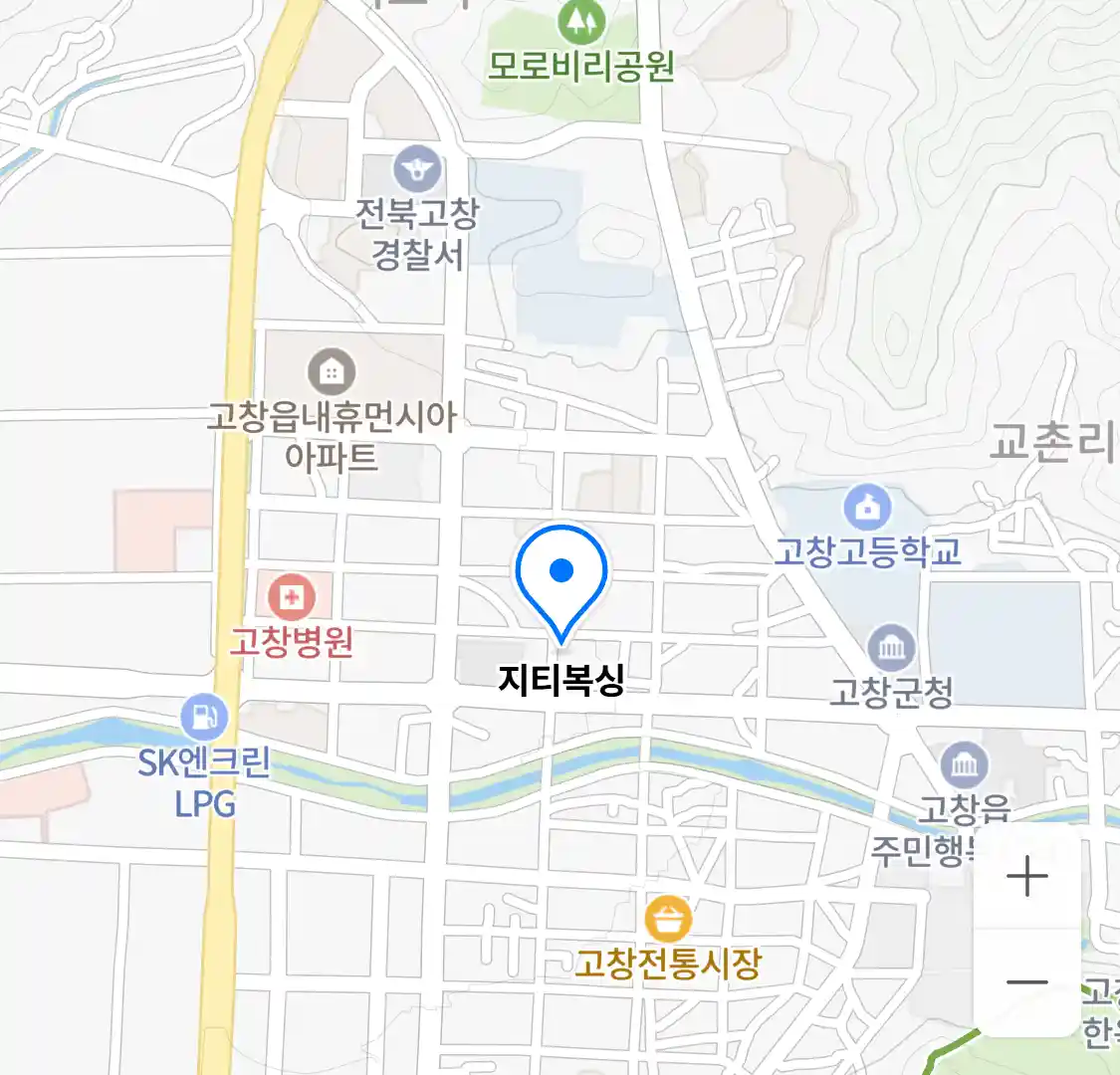The width and height of the screenshot is (1120, 1075).
Task: Open 고창읍내휴먼시아 아파트 marker
Action: coord(331,372)
